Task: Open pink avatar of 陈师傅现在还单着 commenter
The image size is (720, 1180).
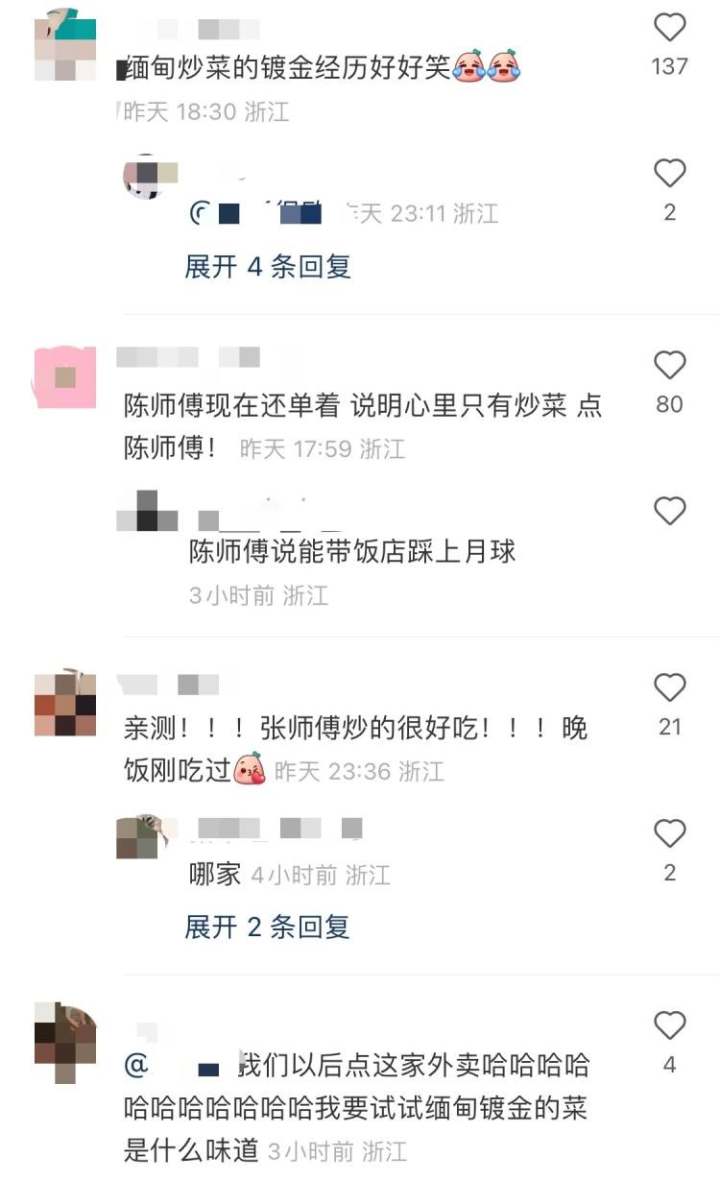Action: (66, 377)
